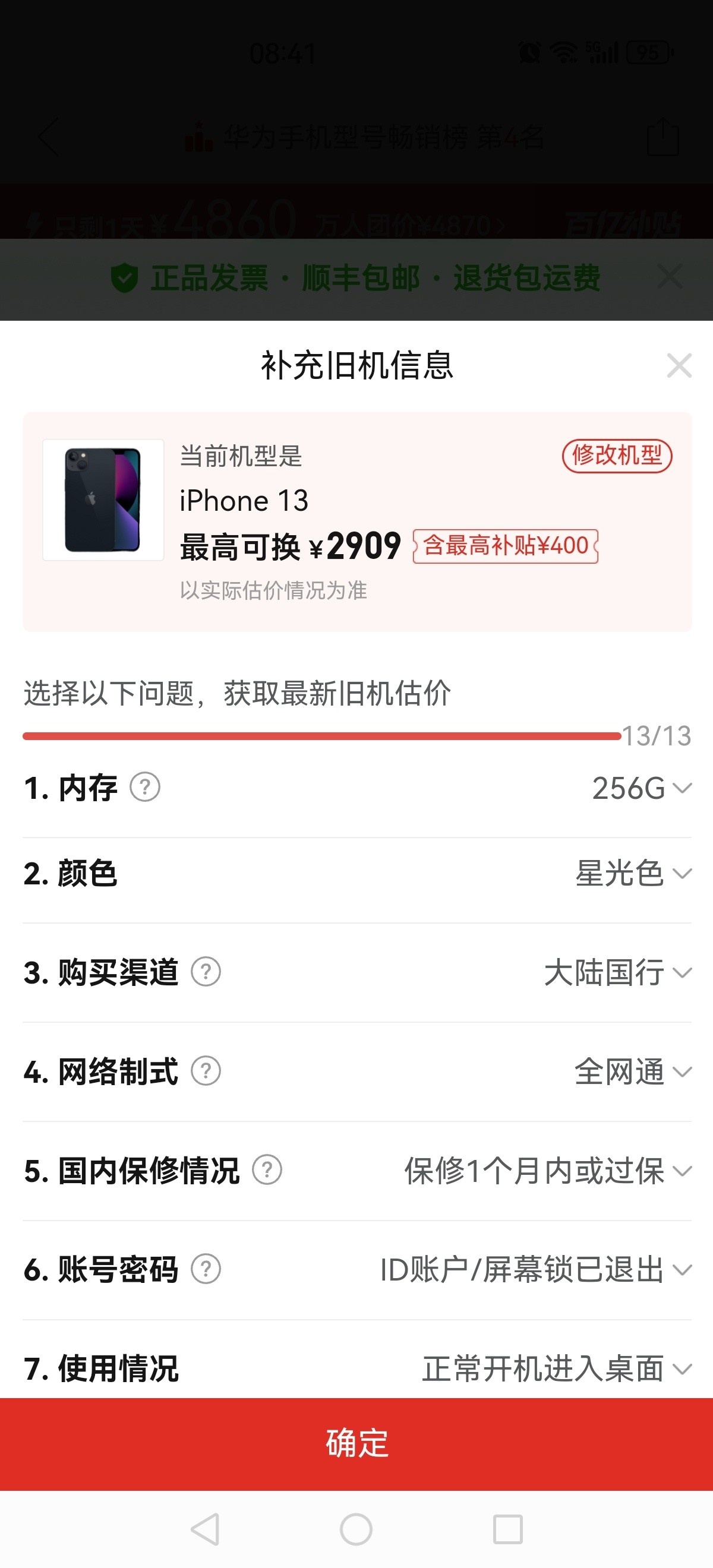
Task: Tap 修改机型 to change the phone model
Action: (617, 456)
